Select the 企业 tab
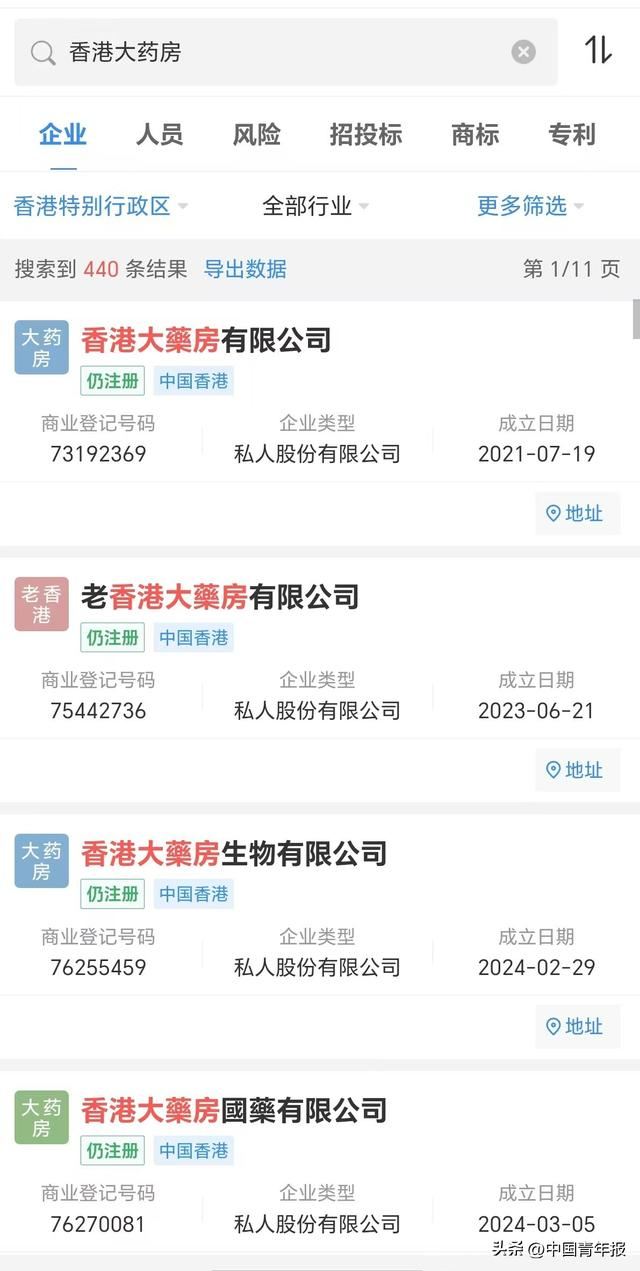 tap(62, 135)
